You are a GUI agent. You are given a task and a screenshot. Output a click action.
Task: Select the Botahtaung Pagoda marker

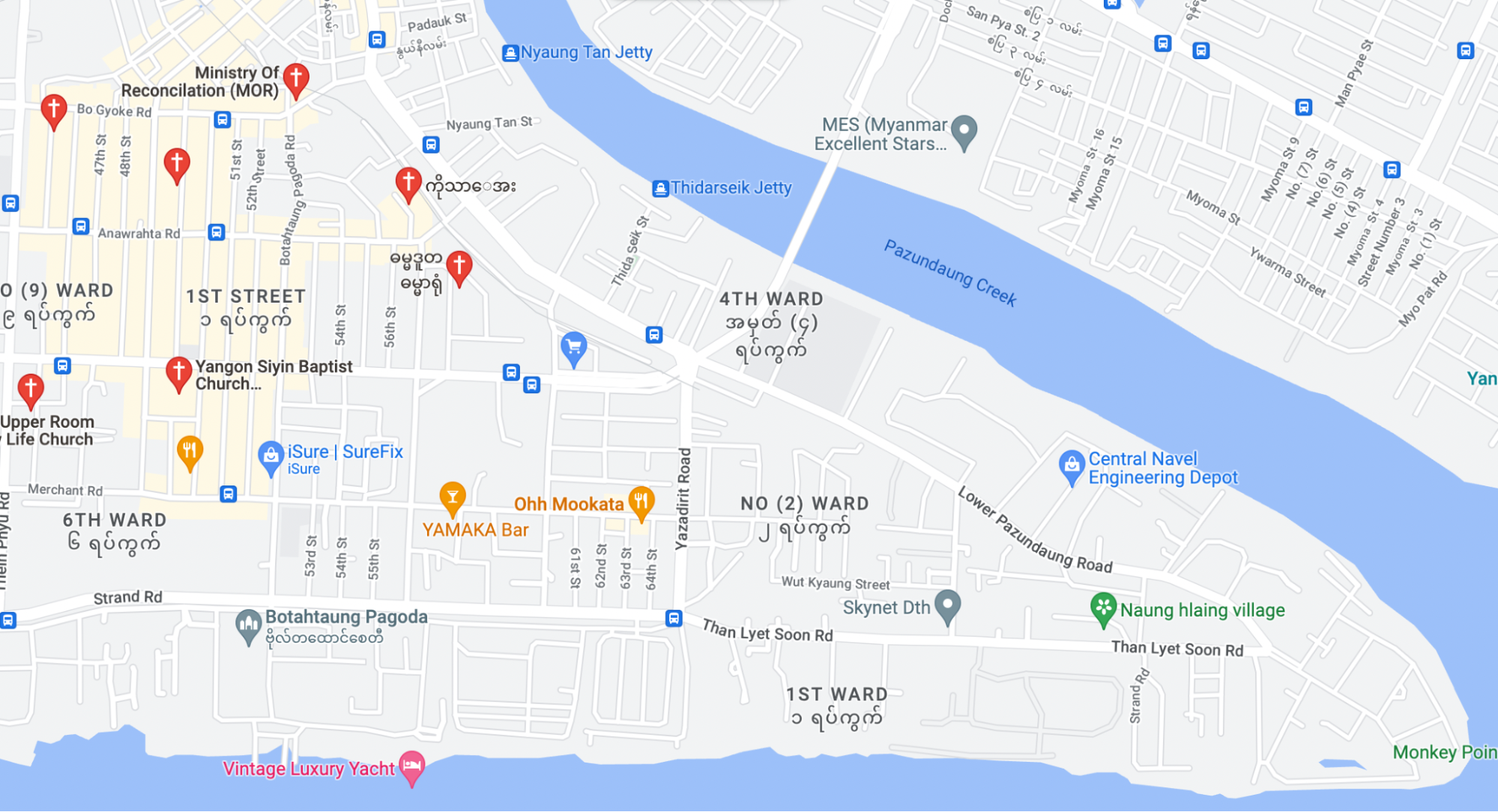tap(248, 625)
